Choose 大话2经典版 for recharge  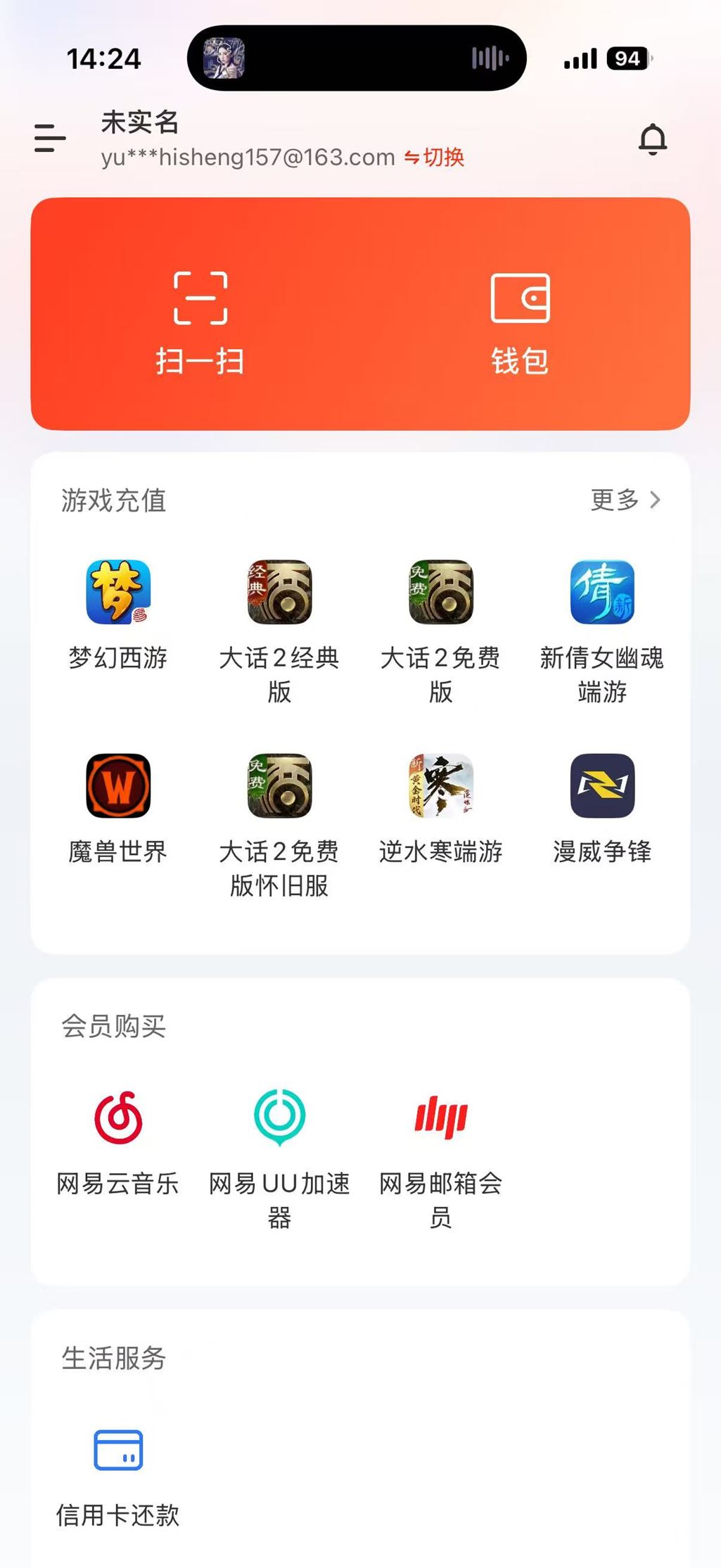tap(279, 593)
